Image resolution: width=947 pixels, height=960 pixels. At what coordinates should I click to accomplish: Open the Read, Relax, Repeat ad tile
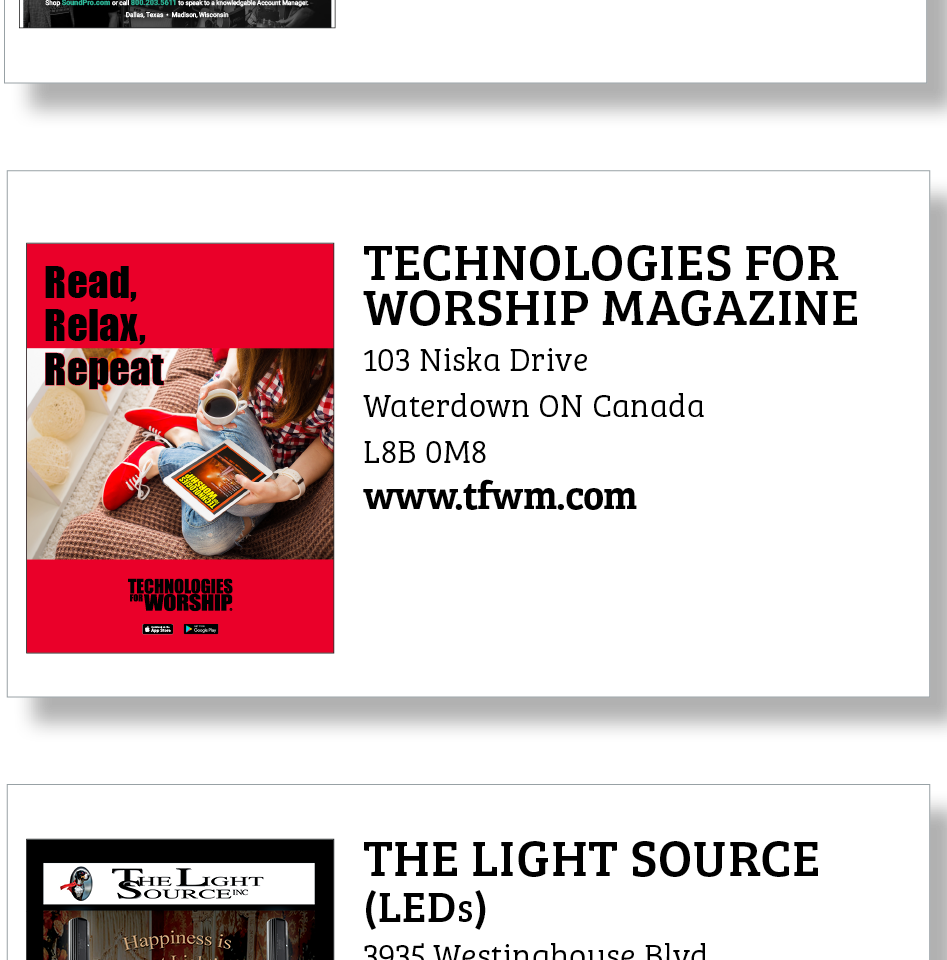pyautogui.click(x=180, y=448)
